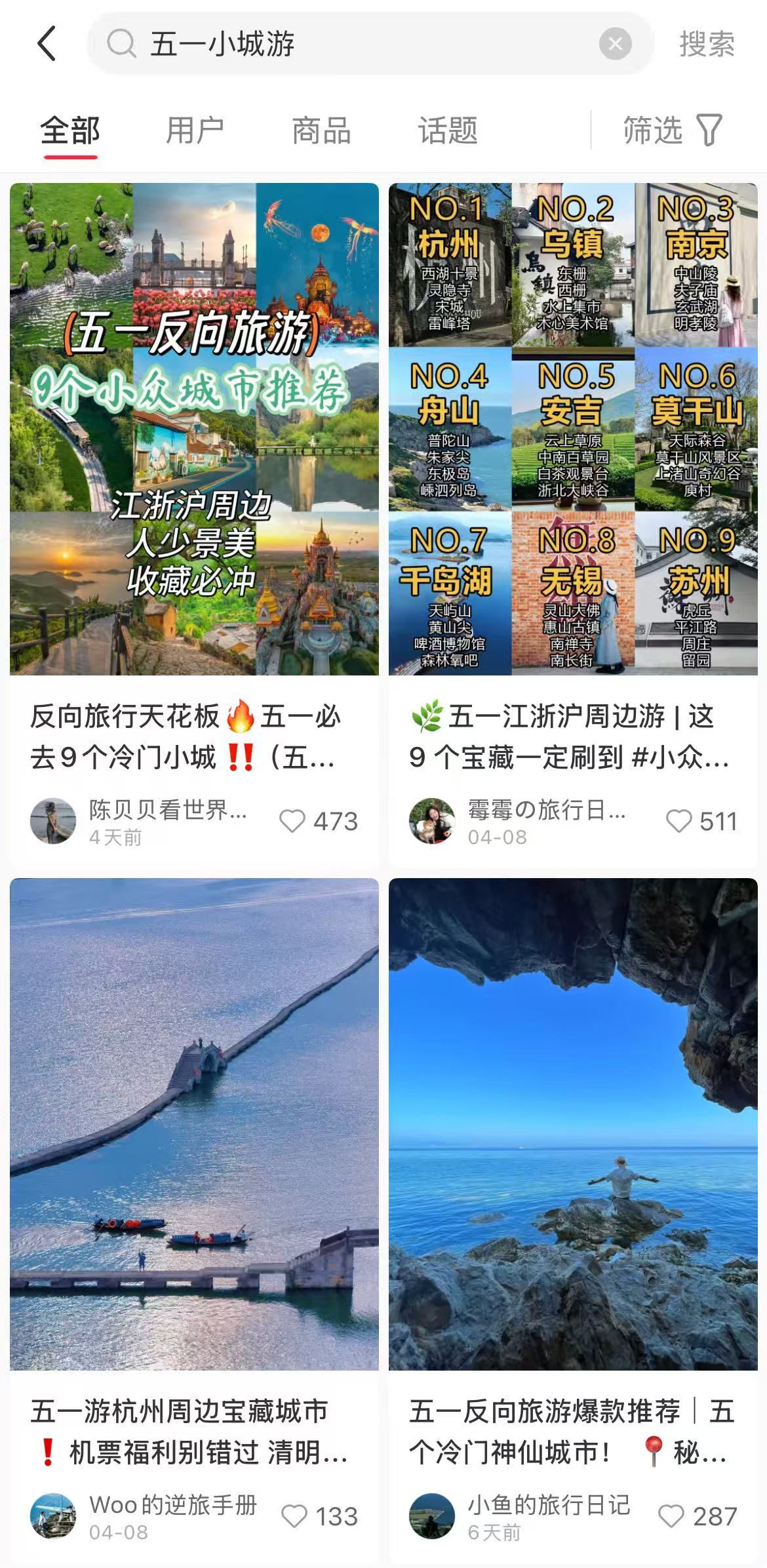Switch to the 话题 tab
Image resolution: width=767 pixels, height=1568 pixels.
pyautogui.click(x=448, y=130)
